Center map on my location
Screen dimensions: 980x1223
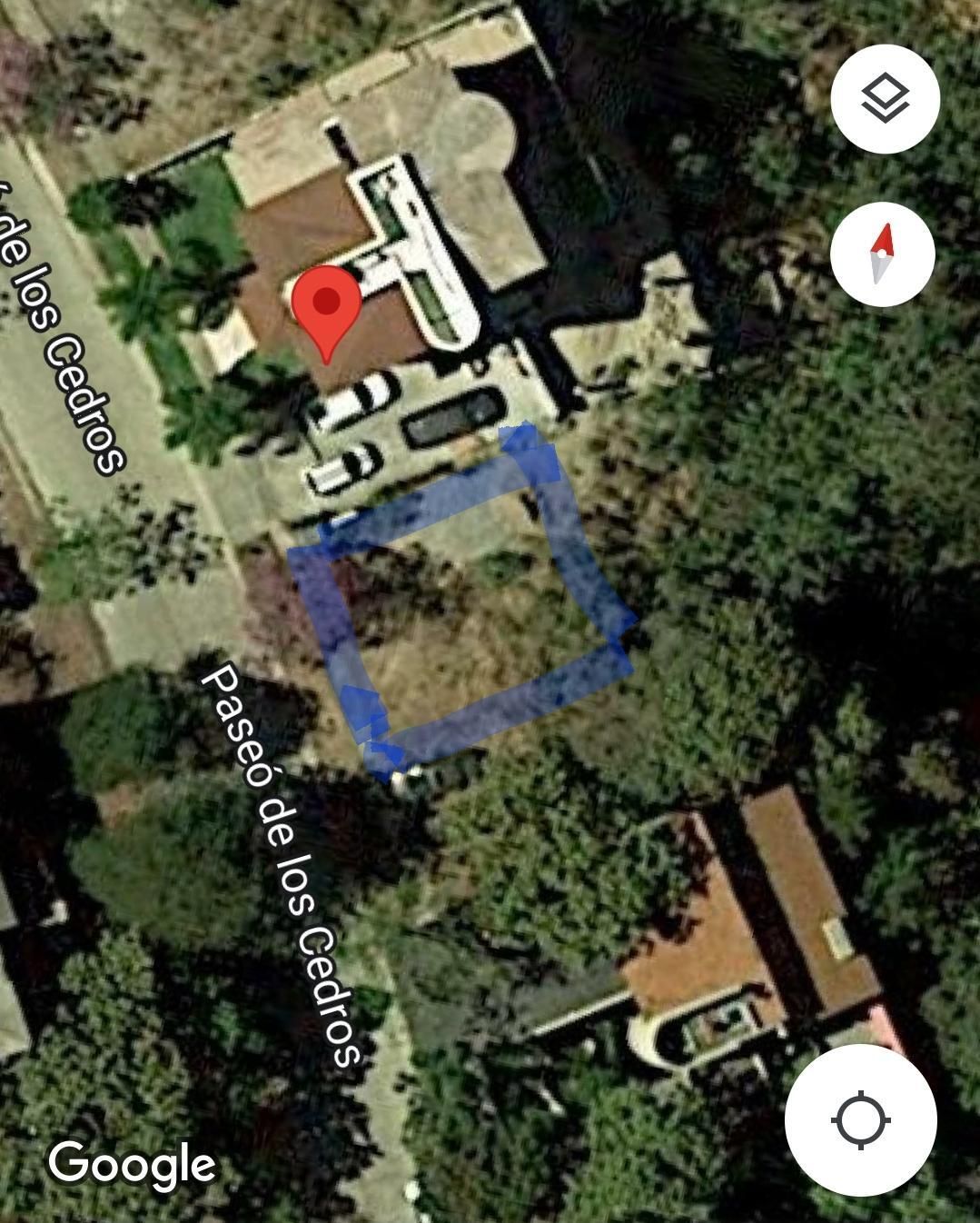tap(860, 1119)
